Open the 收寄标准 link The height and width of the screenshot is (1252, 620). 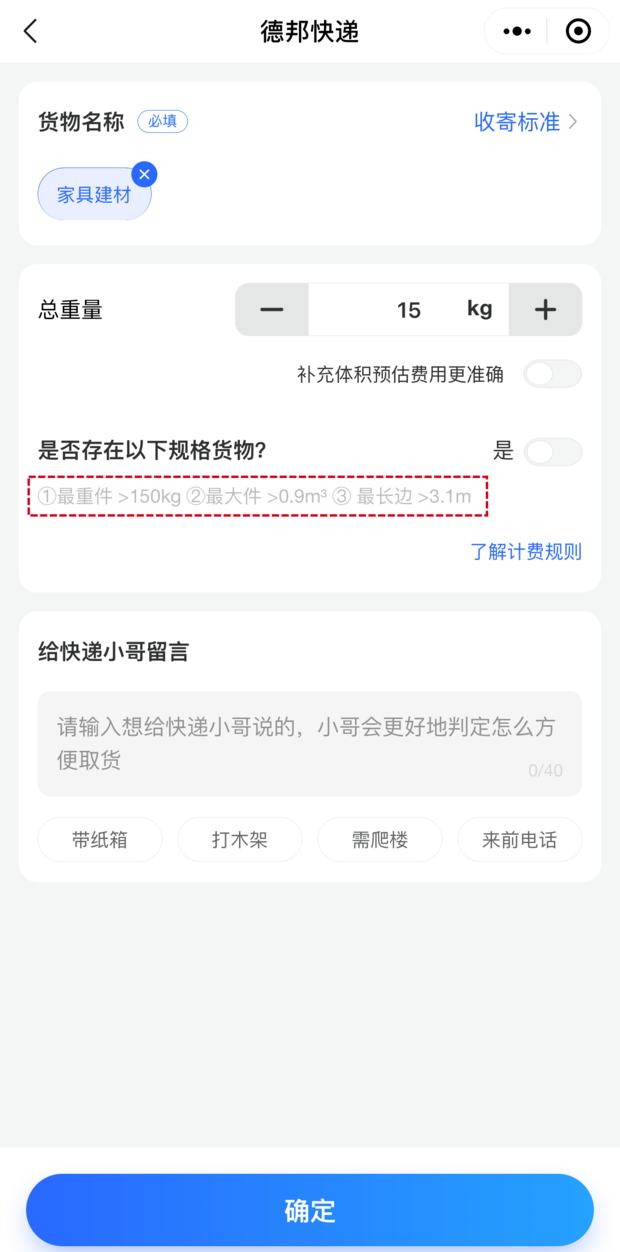[525, 122]
